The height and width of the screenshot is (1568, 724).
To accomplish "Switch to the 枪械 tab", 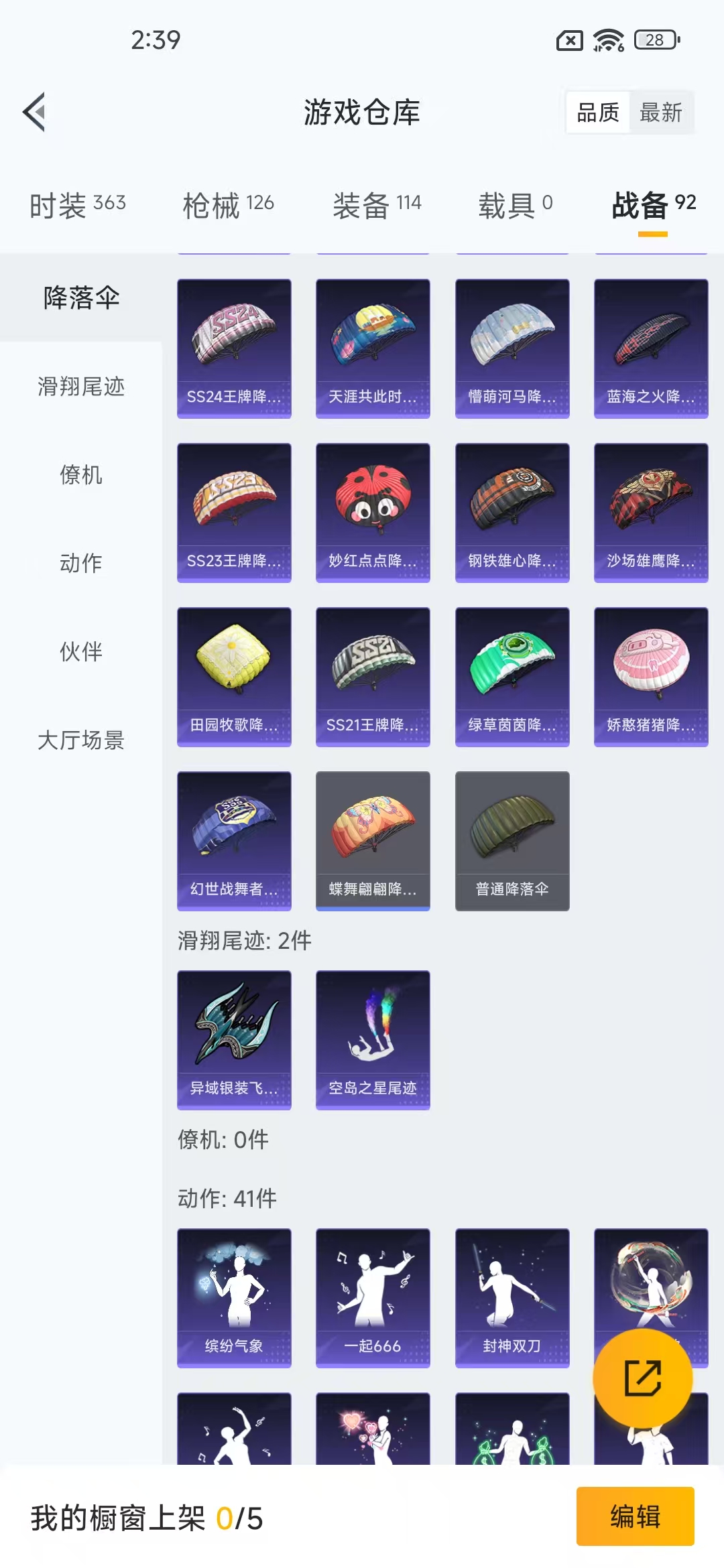I will [x=228, y=204].
